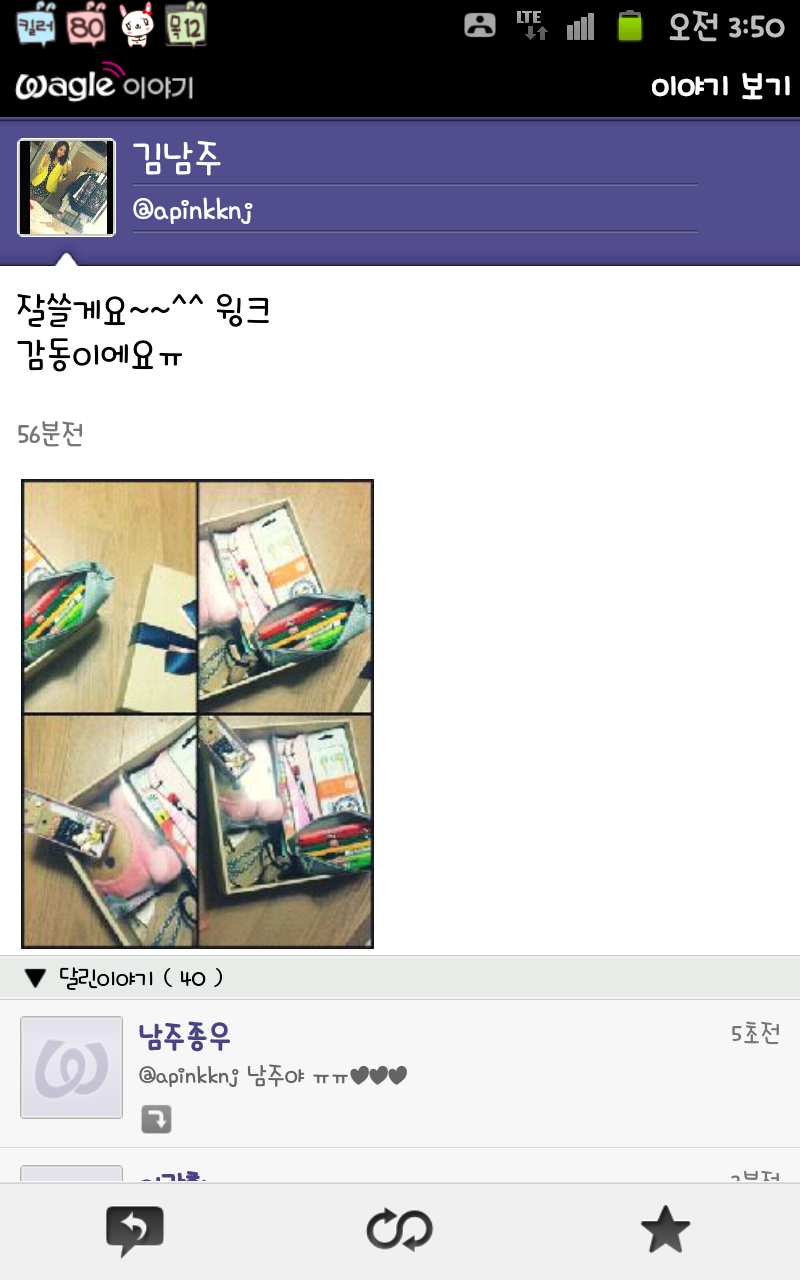Open 김남주's profile picture
This screenshot has height=1280, width=800.
[x=66, y=187]
